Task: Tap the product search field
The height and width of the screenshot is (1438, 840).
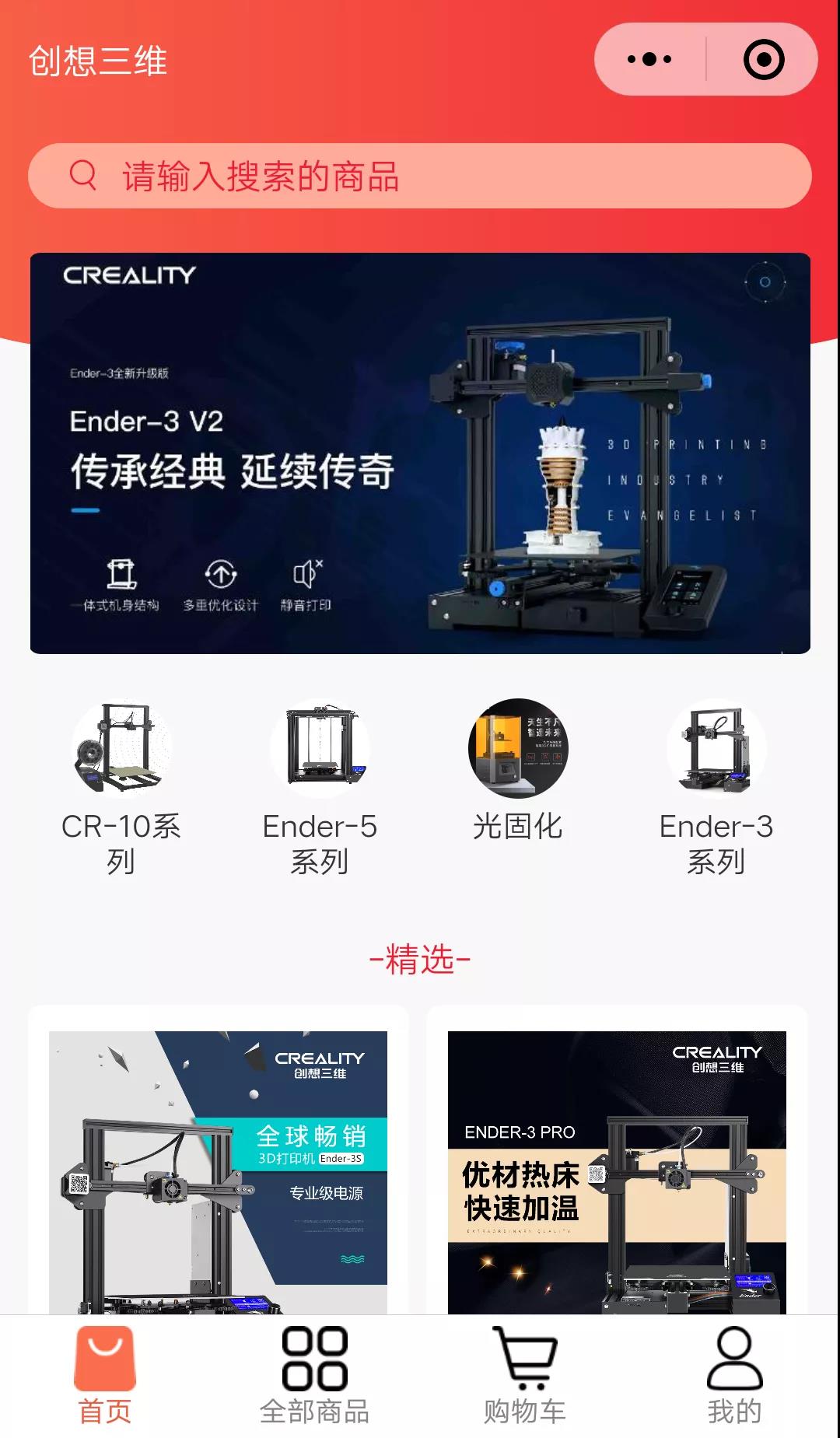Action: [420, 176]
